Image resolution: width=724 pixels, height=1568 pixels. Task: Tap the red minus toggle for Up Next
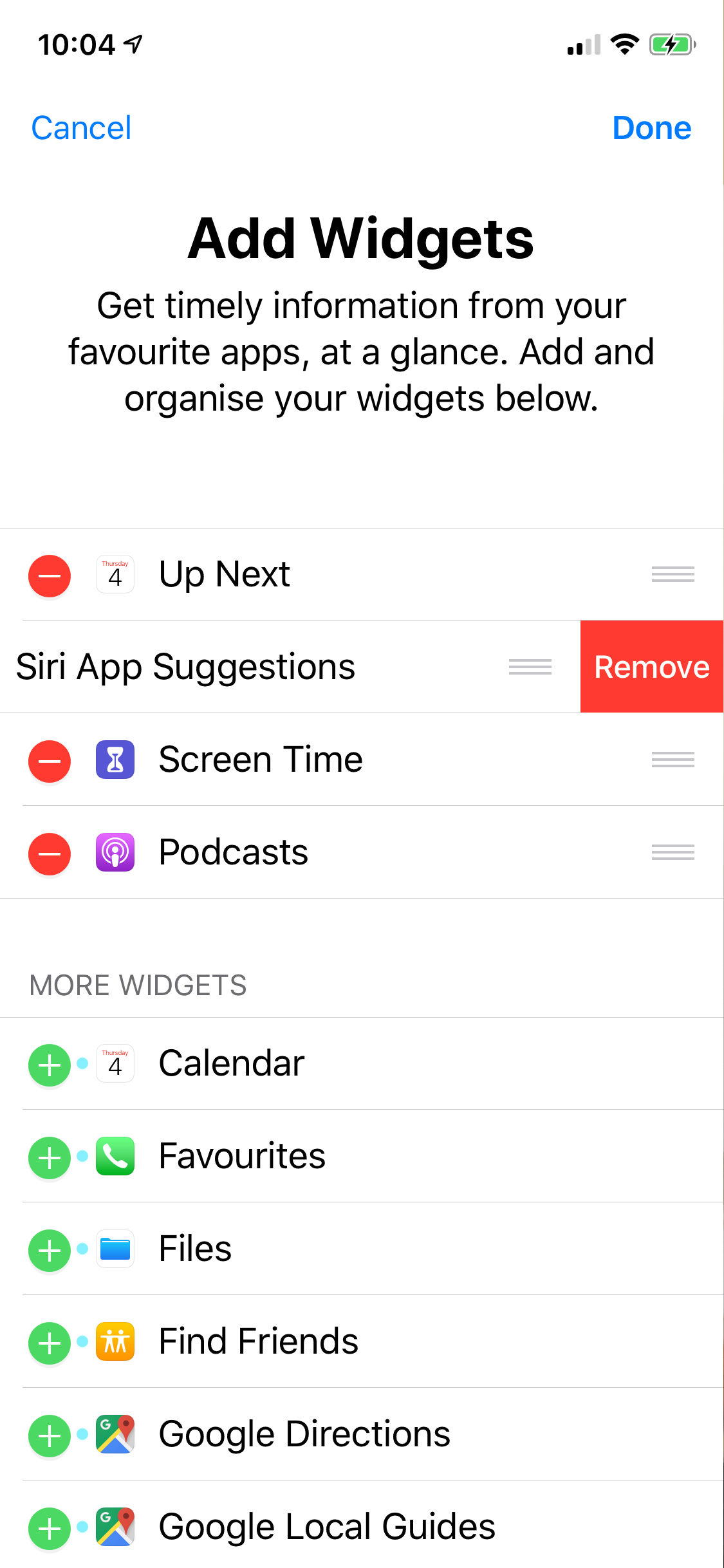49,575
